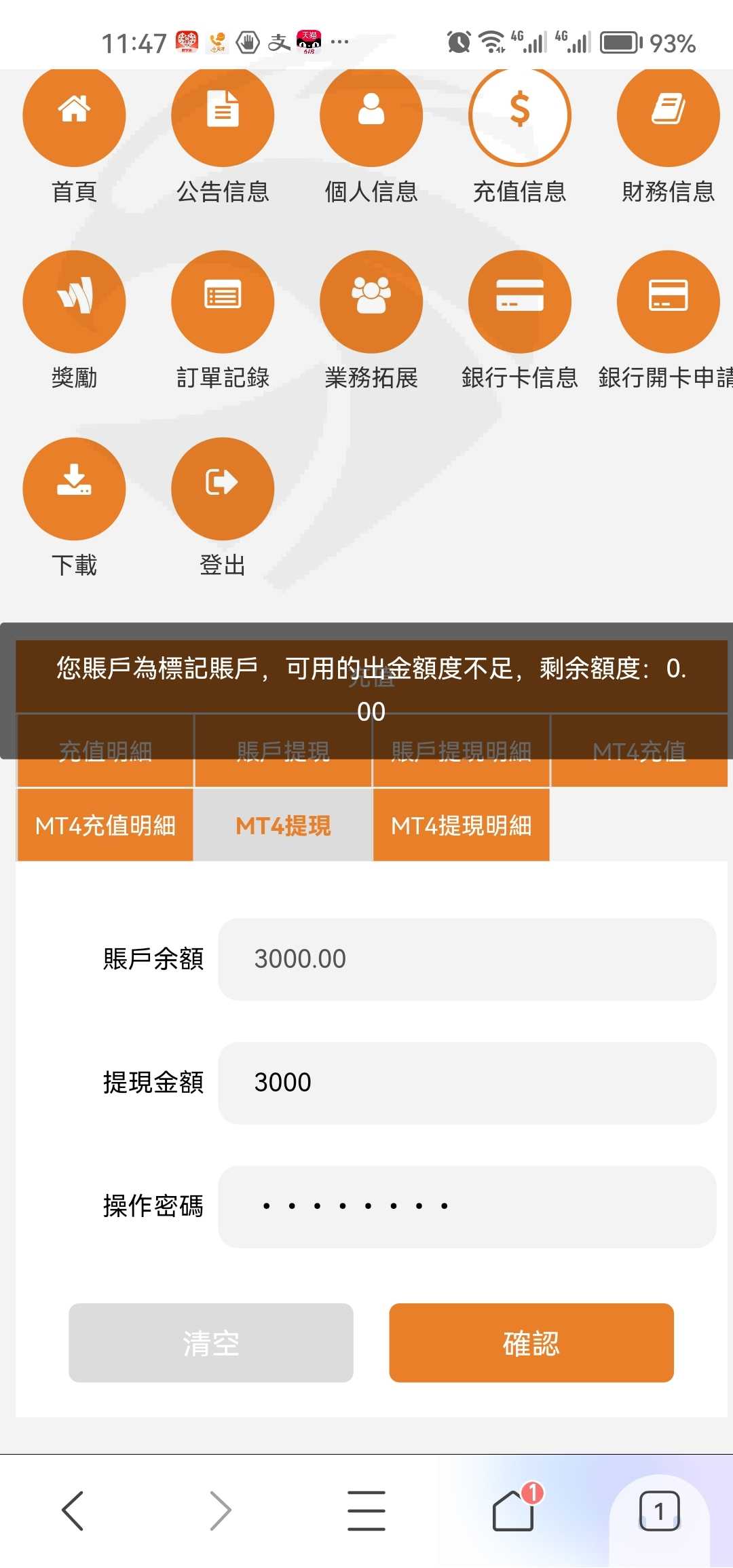Viewport: 733px width, 1568px height.
Task: Open 財務信息 finance info
Action: click(668, 115)
